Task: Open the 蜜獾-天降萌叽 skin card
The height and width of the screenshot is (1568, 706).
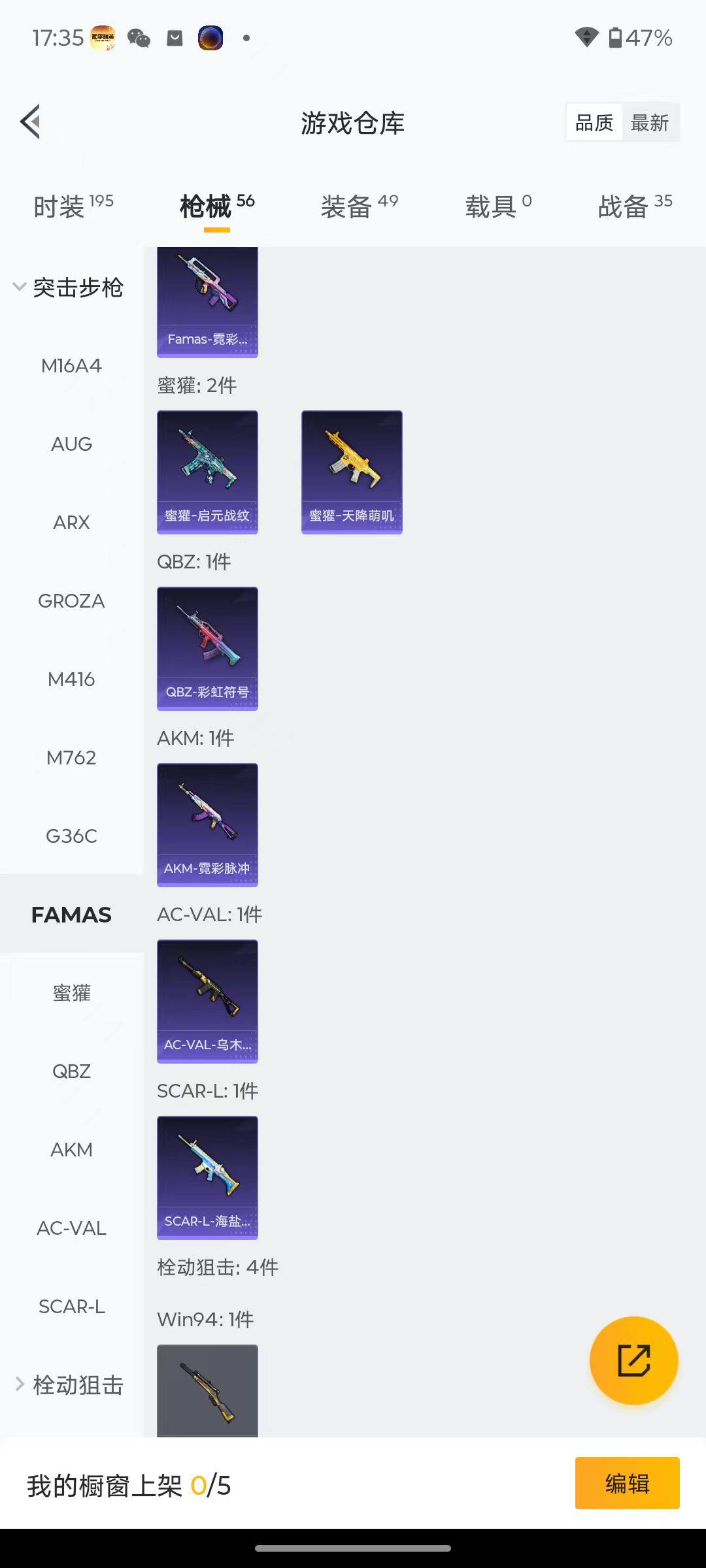Action: 352,472
